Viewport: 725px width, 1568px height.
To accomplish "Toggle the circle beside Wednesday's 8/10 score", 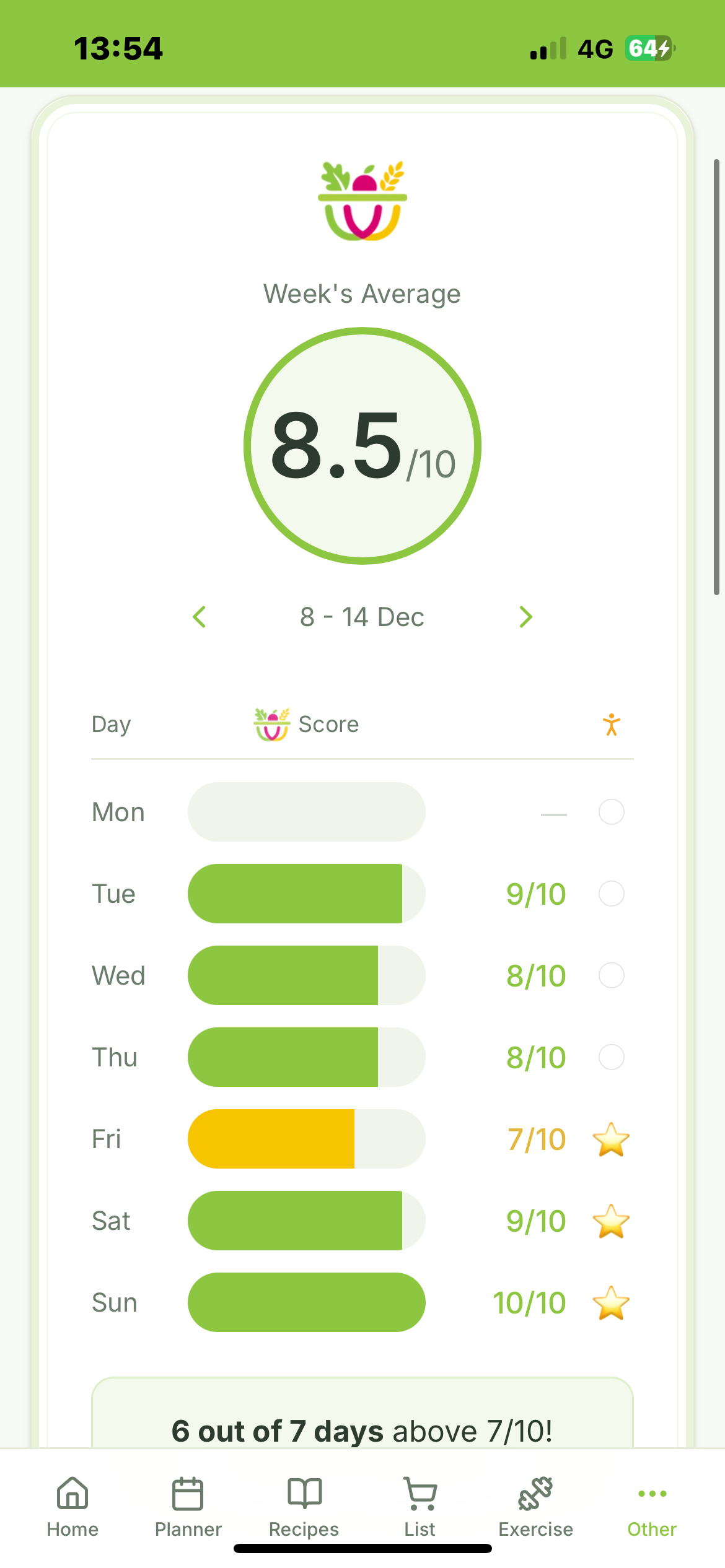I will pyautogui.click(x=611, y=975).
